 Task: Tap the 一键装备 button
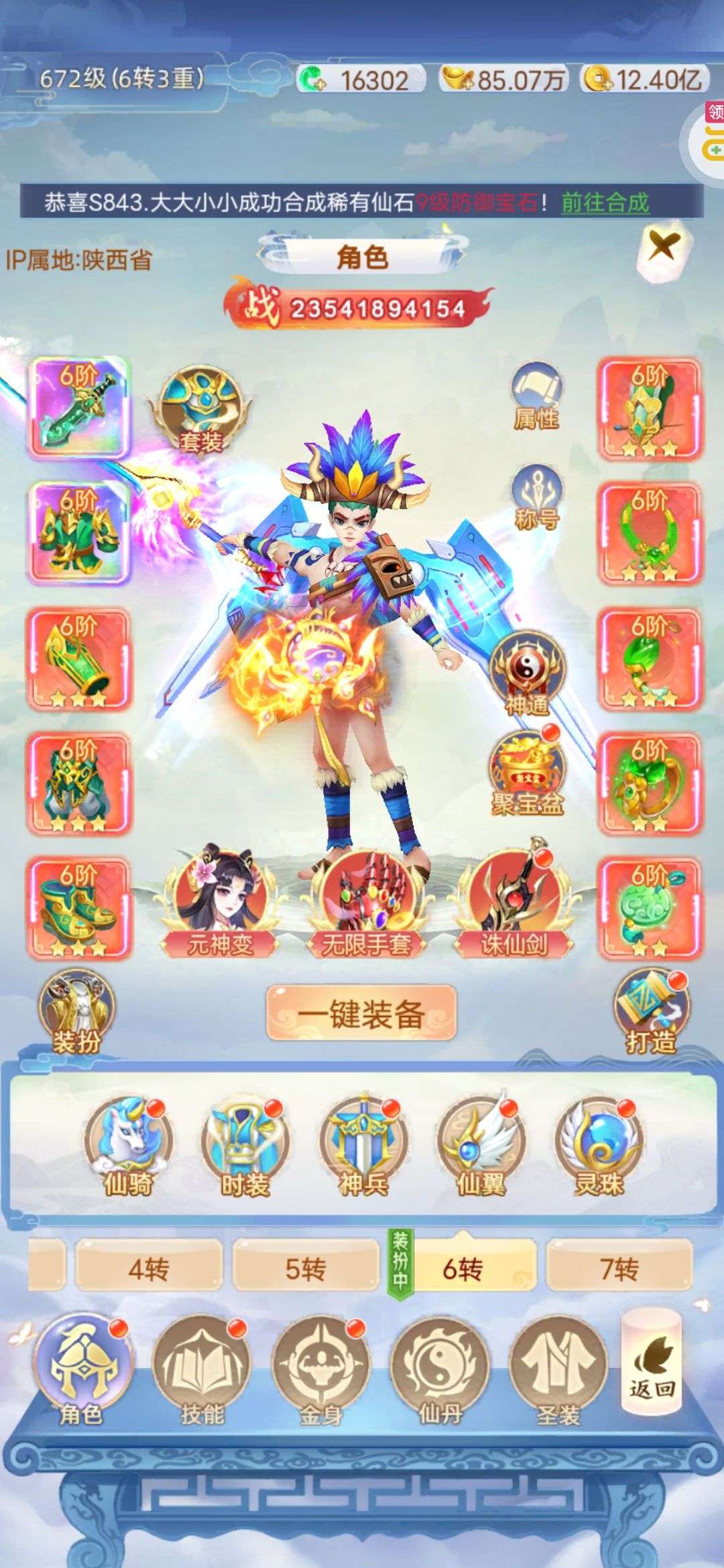361,1013
